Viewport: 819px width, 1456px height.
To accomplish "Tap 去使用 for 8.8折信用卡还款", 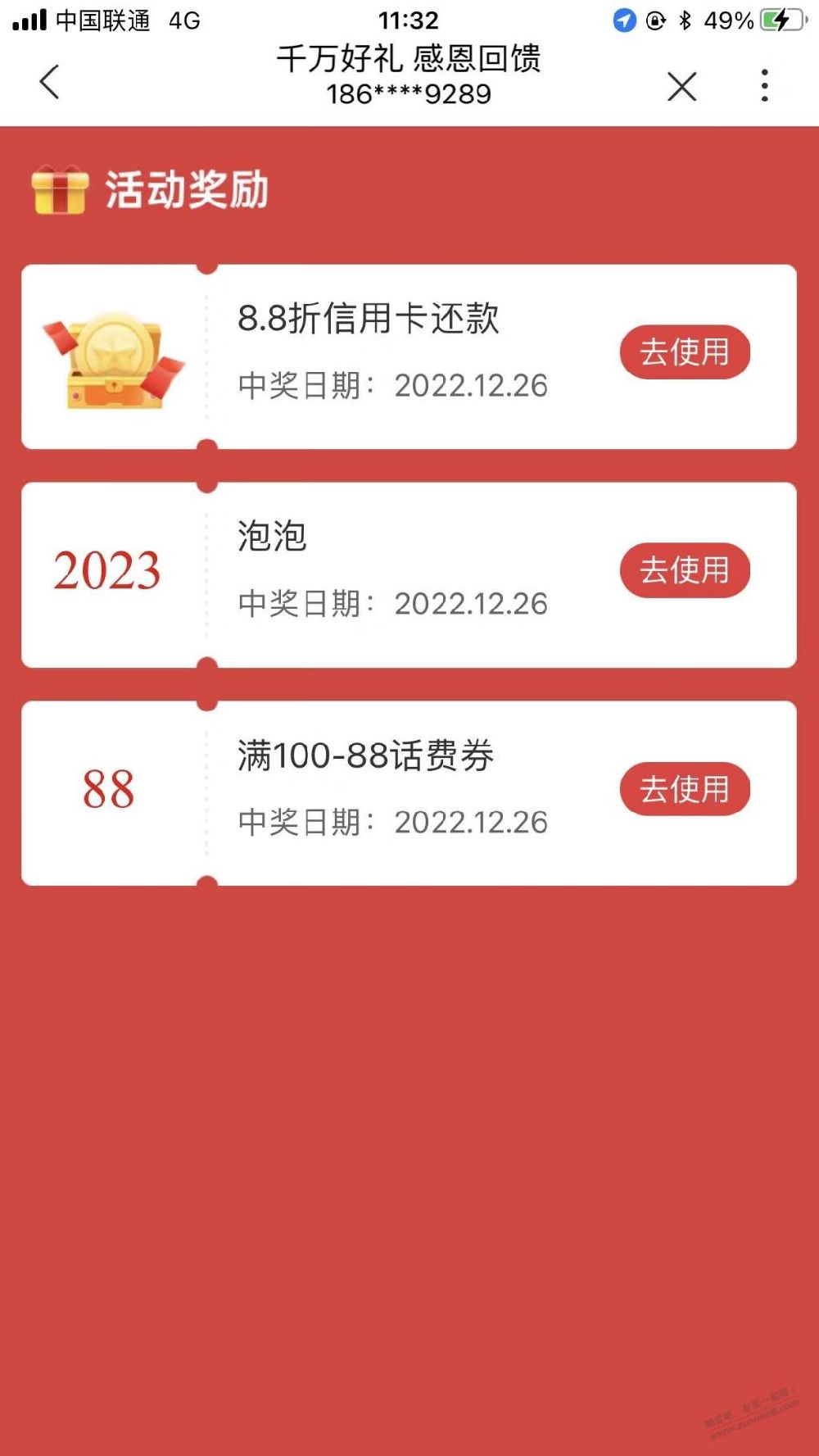I will (684, 352).
